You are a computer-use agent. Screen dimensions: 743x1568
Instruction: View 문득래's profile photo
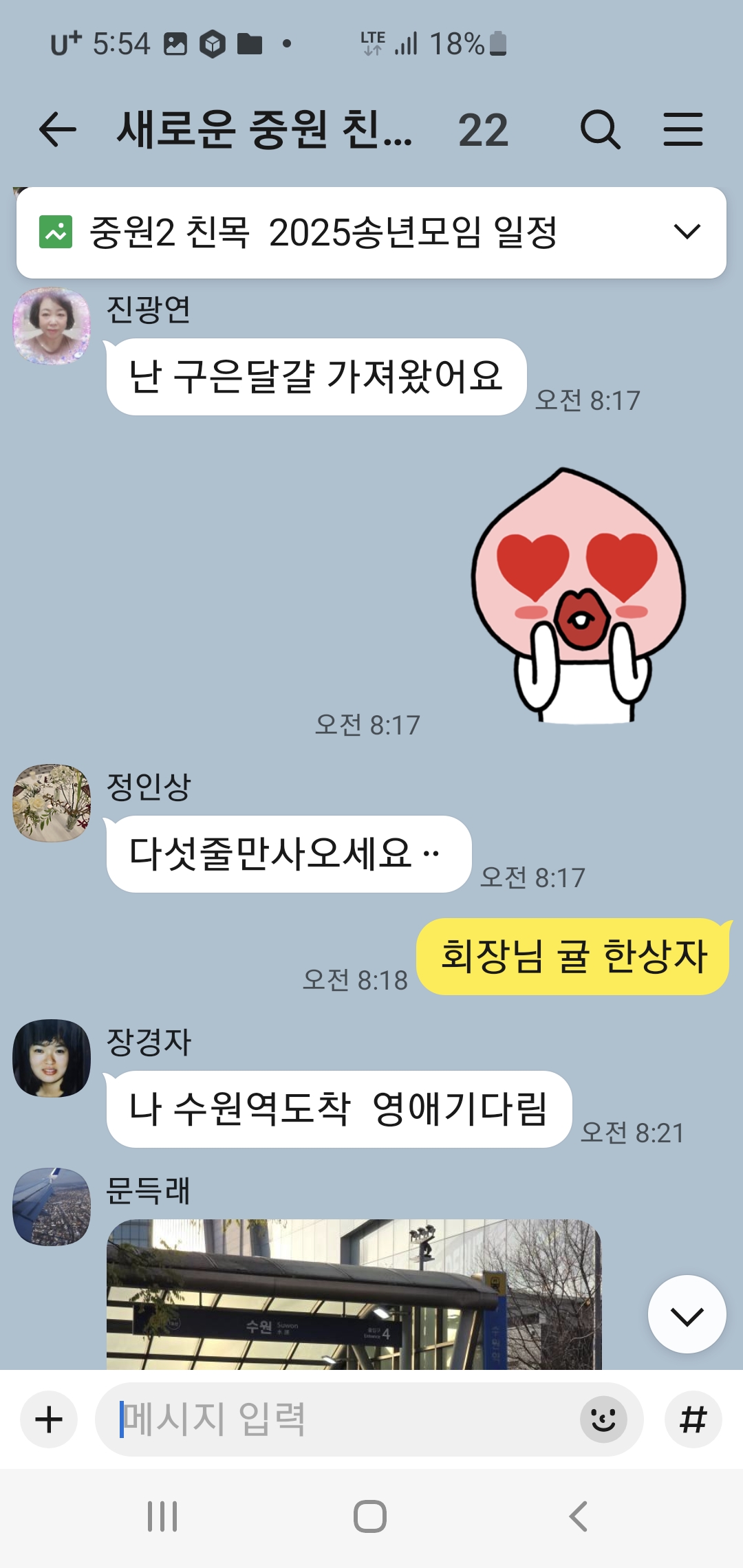(x=52, y=1206)
